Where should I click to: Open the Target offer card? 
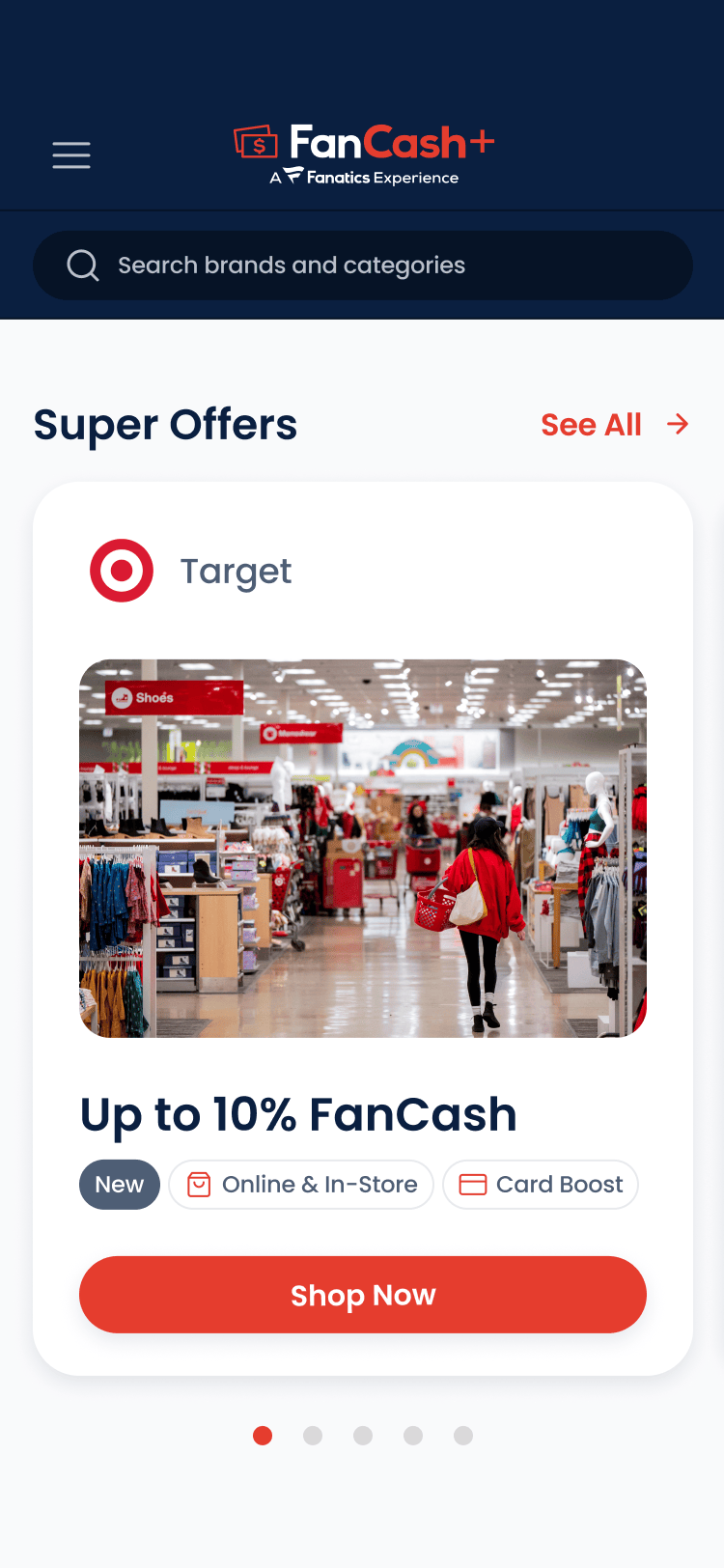click(x=363, y=848)
